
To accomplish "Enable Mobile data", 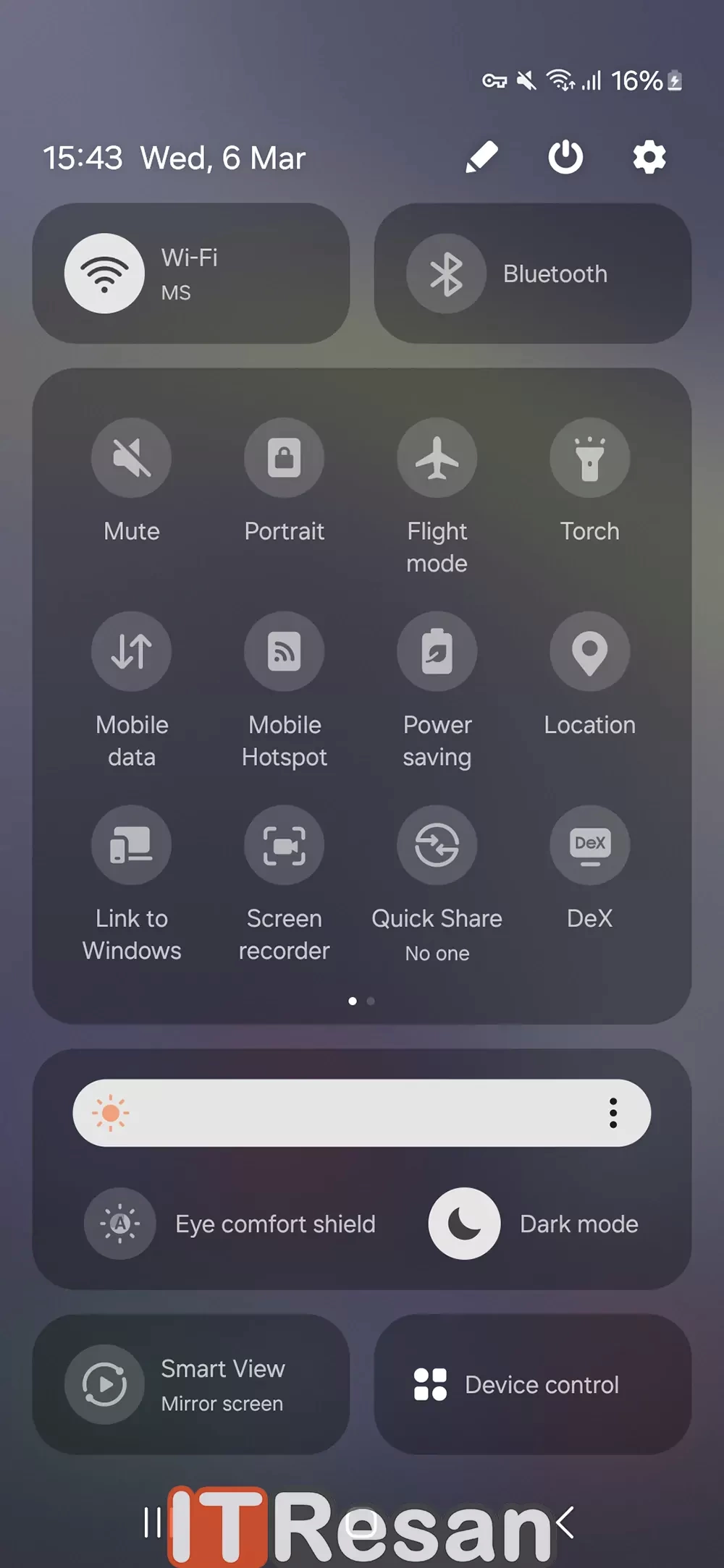I will (x=131, y=651).
